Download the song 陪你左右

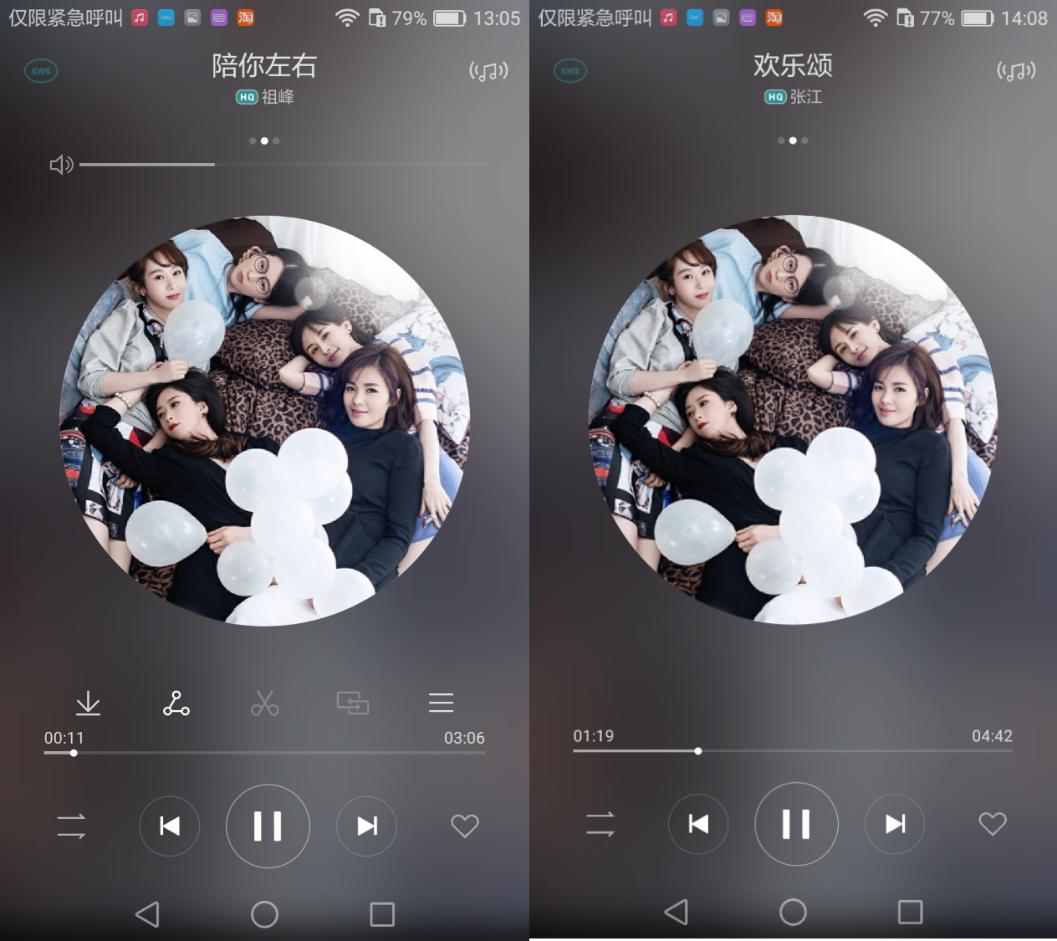point(88,703)
